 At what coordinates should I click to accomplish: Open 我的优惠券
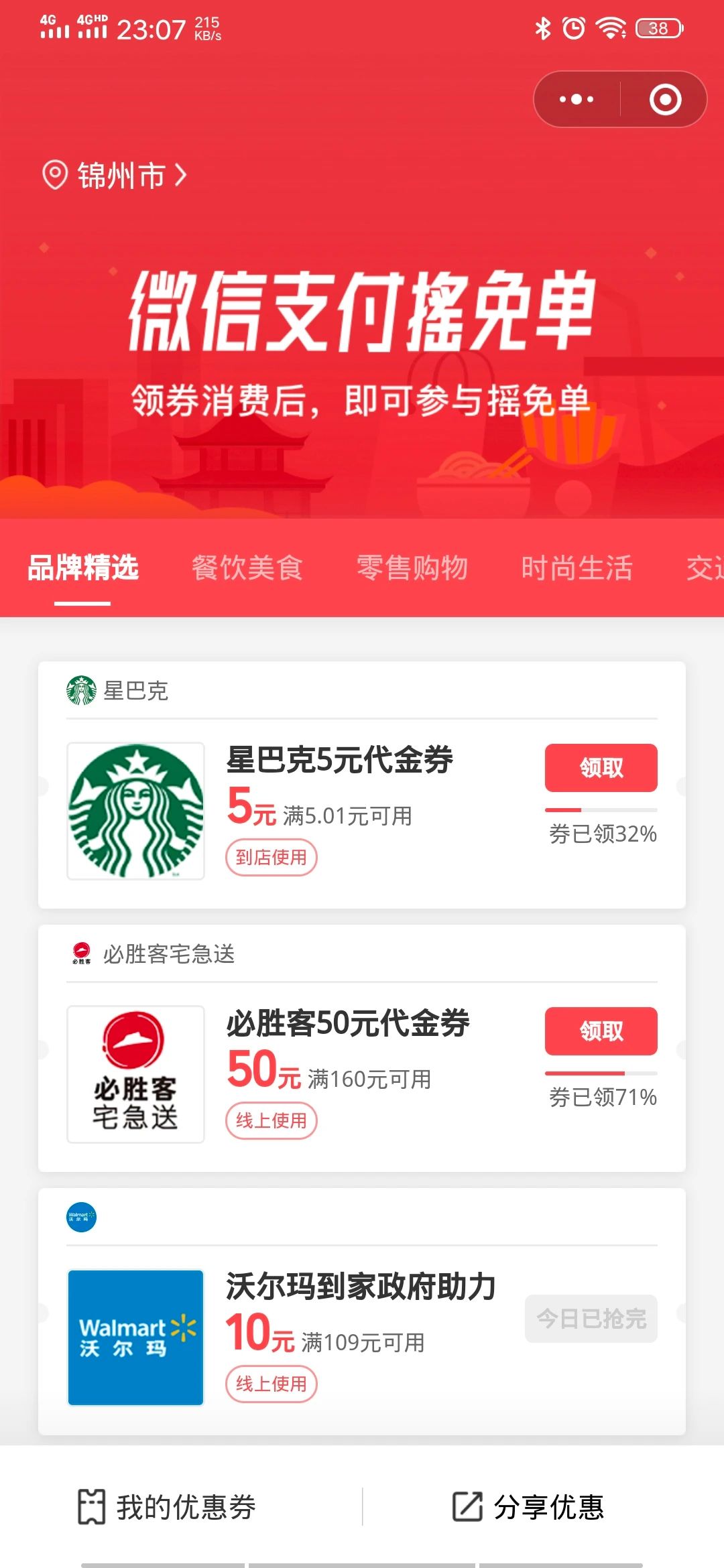tap(168, 1507)
